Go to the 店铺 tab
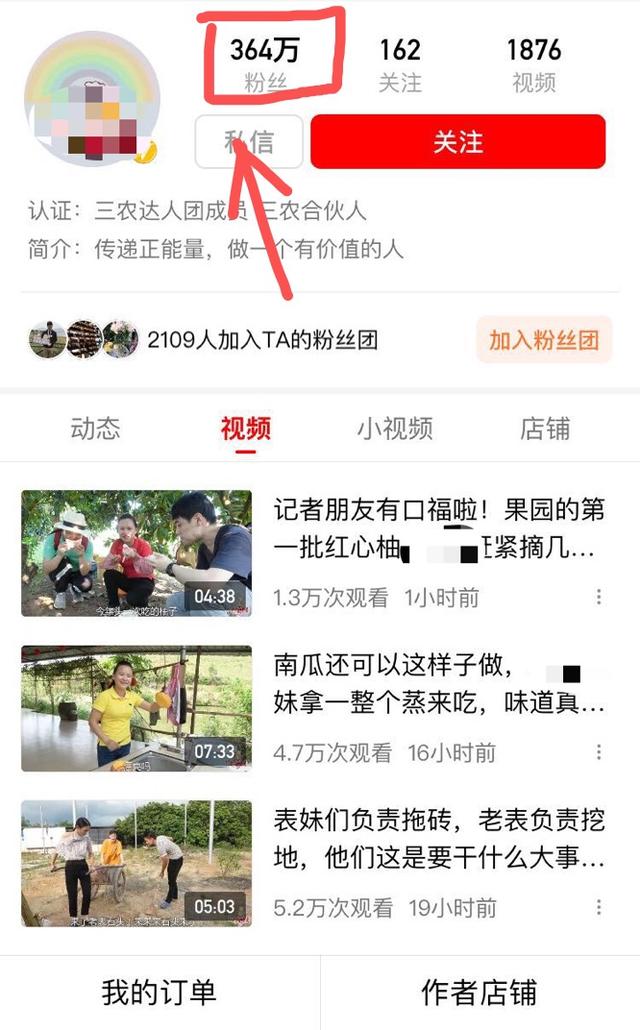 545,429
